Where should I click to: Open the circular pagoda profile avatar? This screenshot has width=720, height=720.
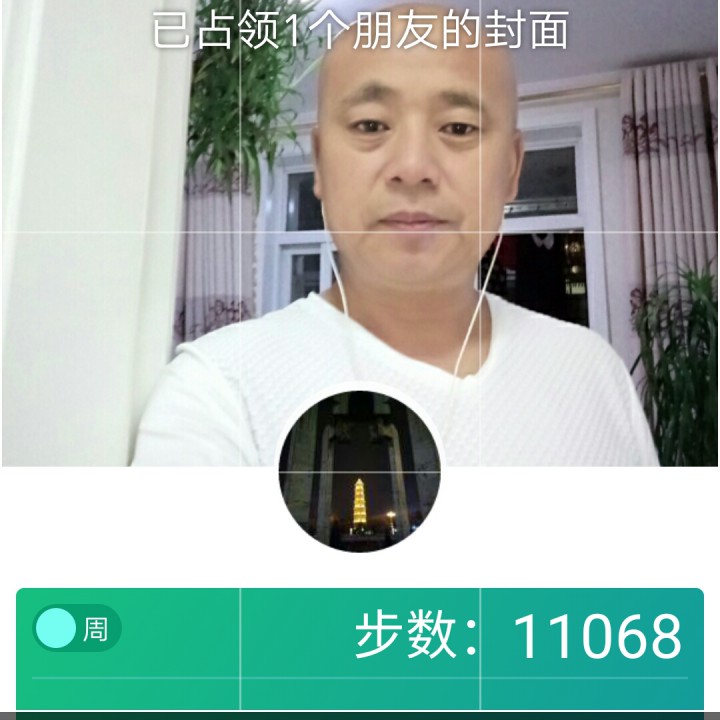(360, 471)
